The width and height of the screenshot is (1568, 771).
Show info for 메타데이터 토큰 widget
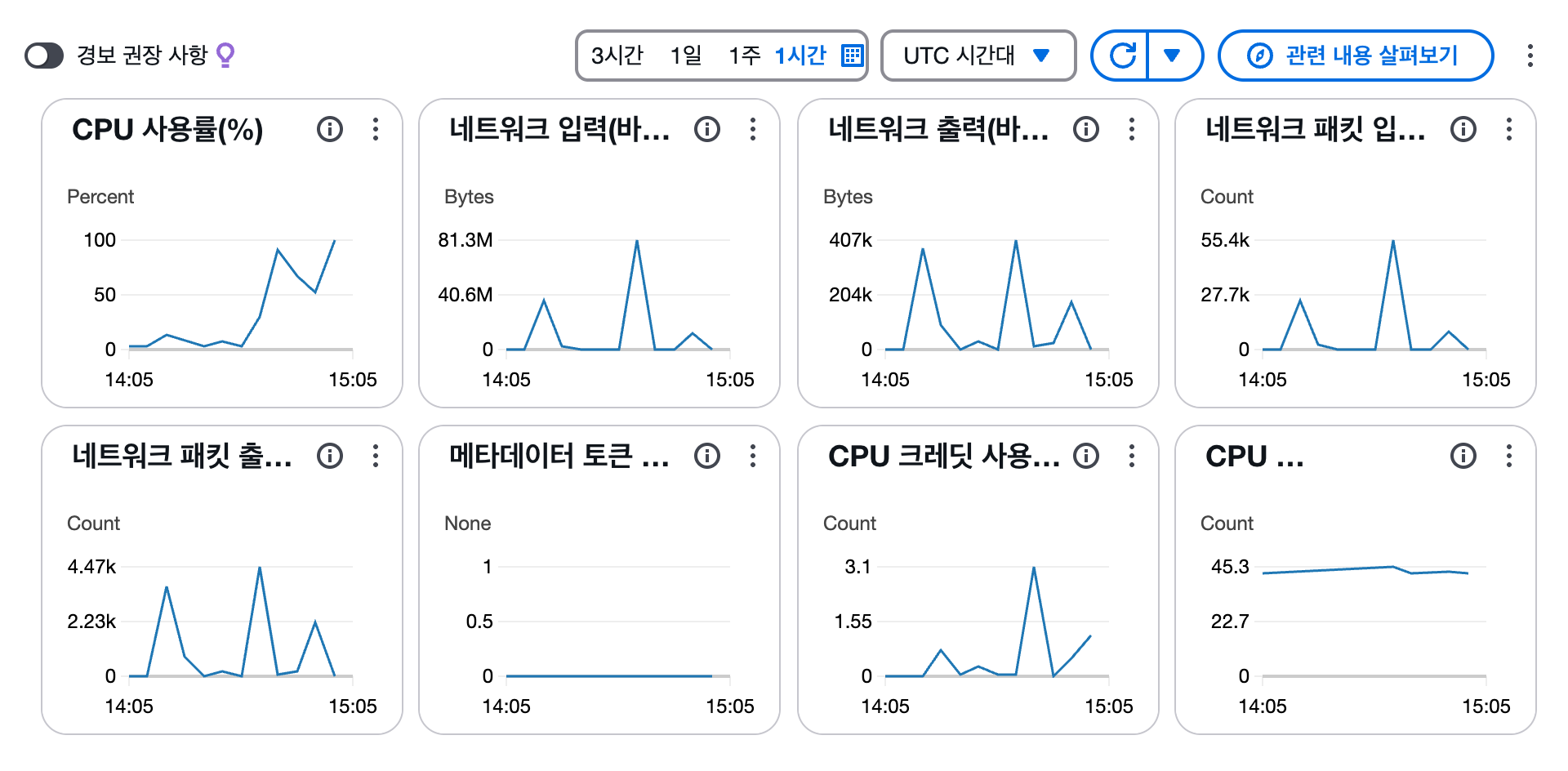click(x=707, y=456)
